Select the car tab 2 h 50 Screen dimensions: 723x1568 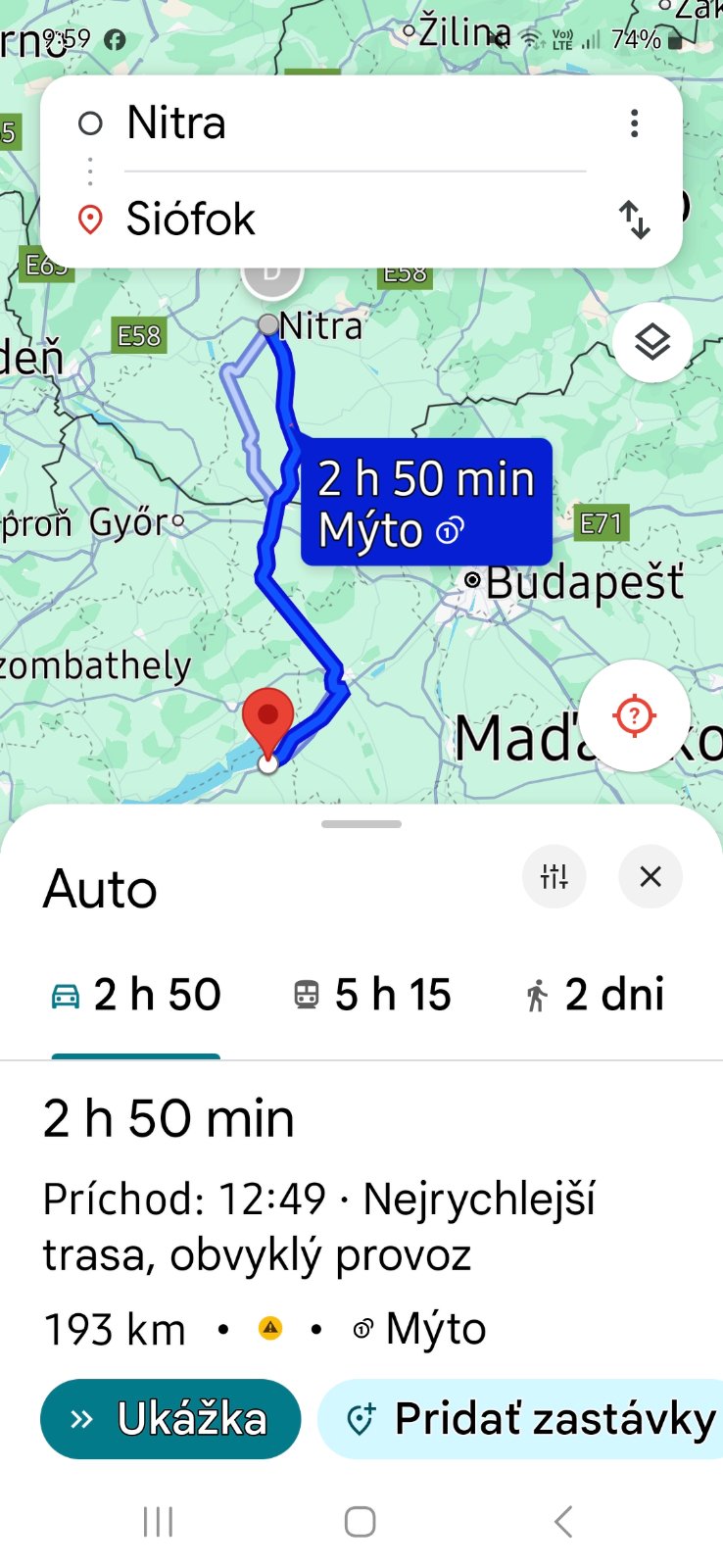(x=136, y=996)
